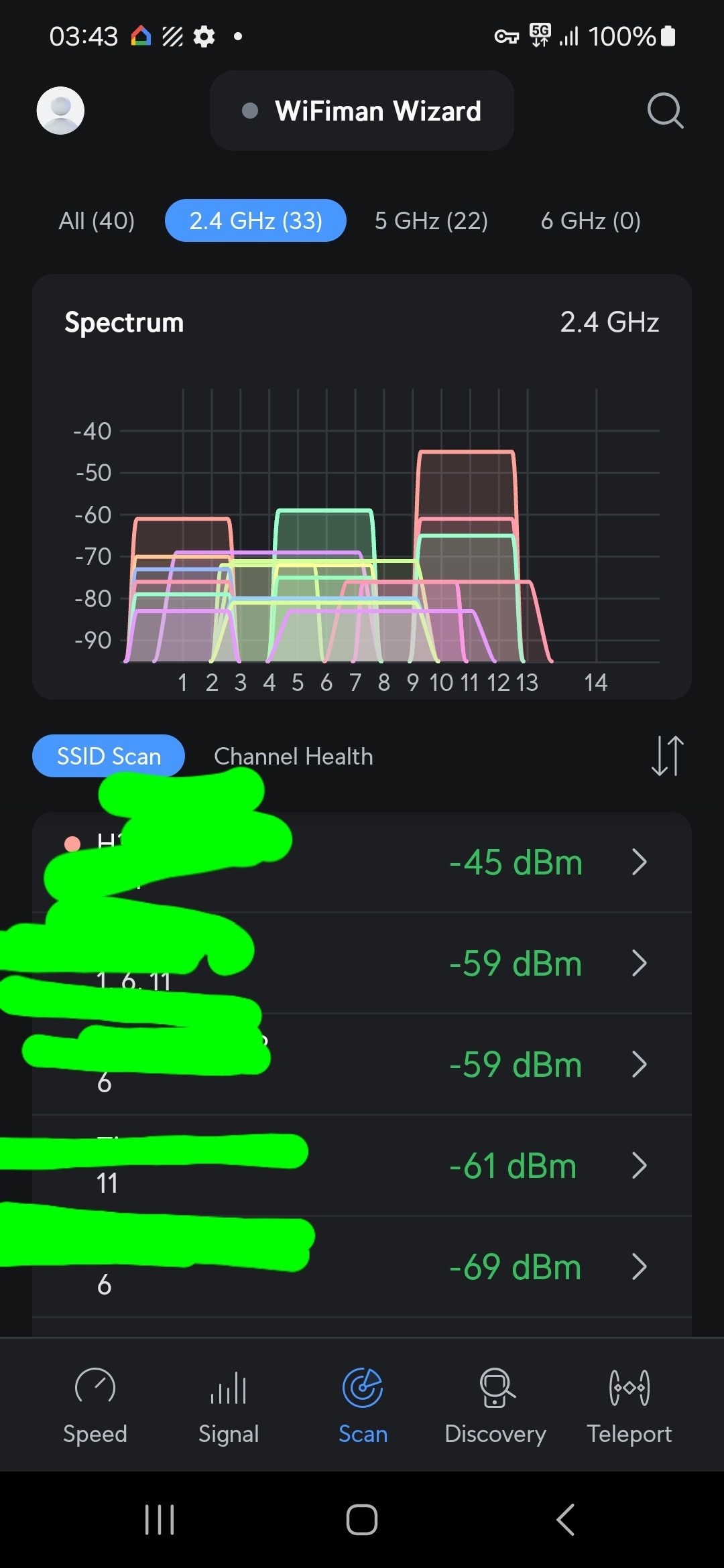Open the search icon
This screenshot has height=1568, width=724.
click(665, 111)
